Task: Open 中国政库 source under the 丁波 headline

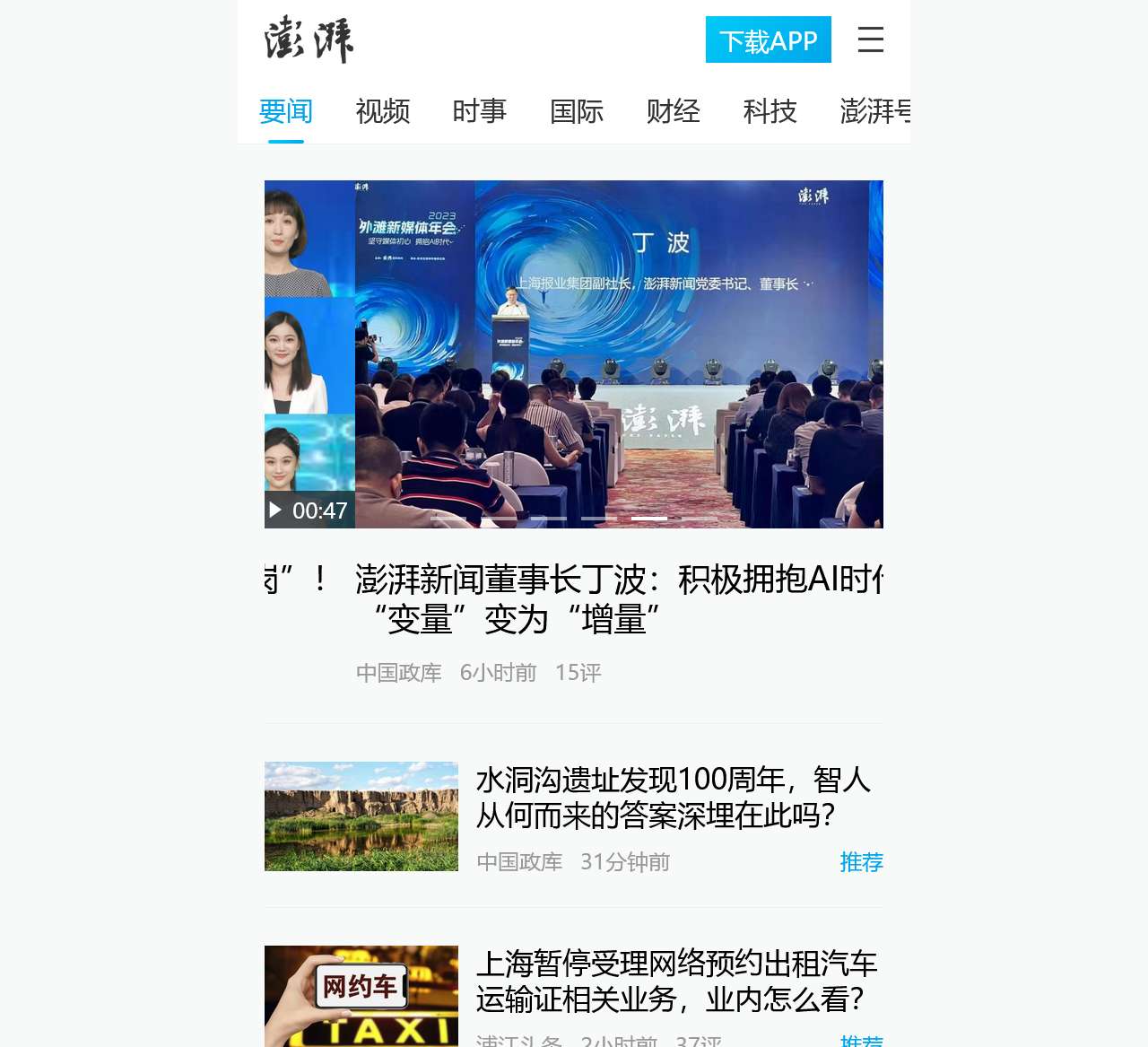Action: point(399,673)
